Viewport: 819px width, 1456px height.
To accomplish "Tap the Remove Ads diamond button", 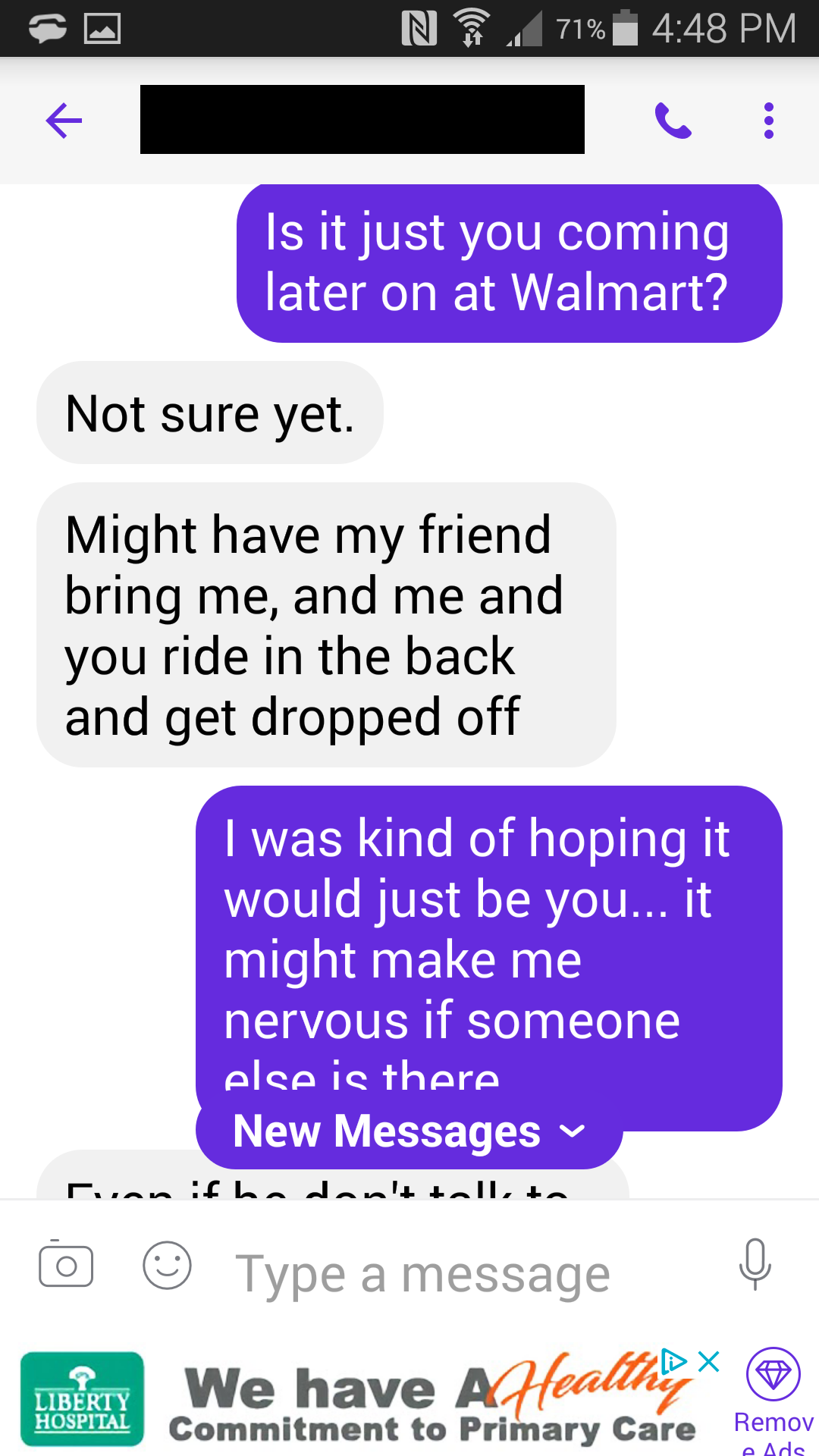I will pos(773,1374).
